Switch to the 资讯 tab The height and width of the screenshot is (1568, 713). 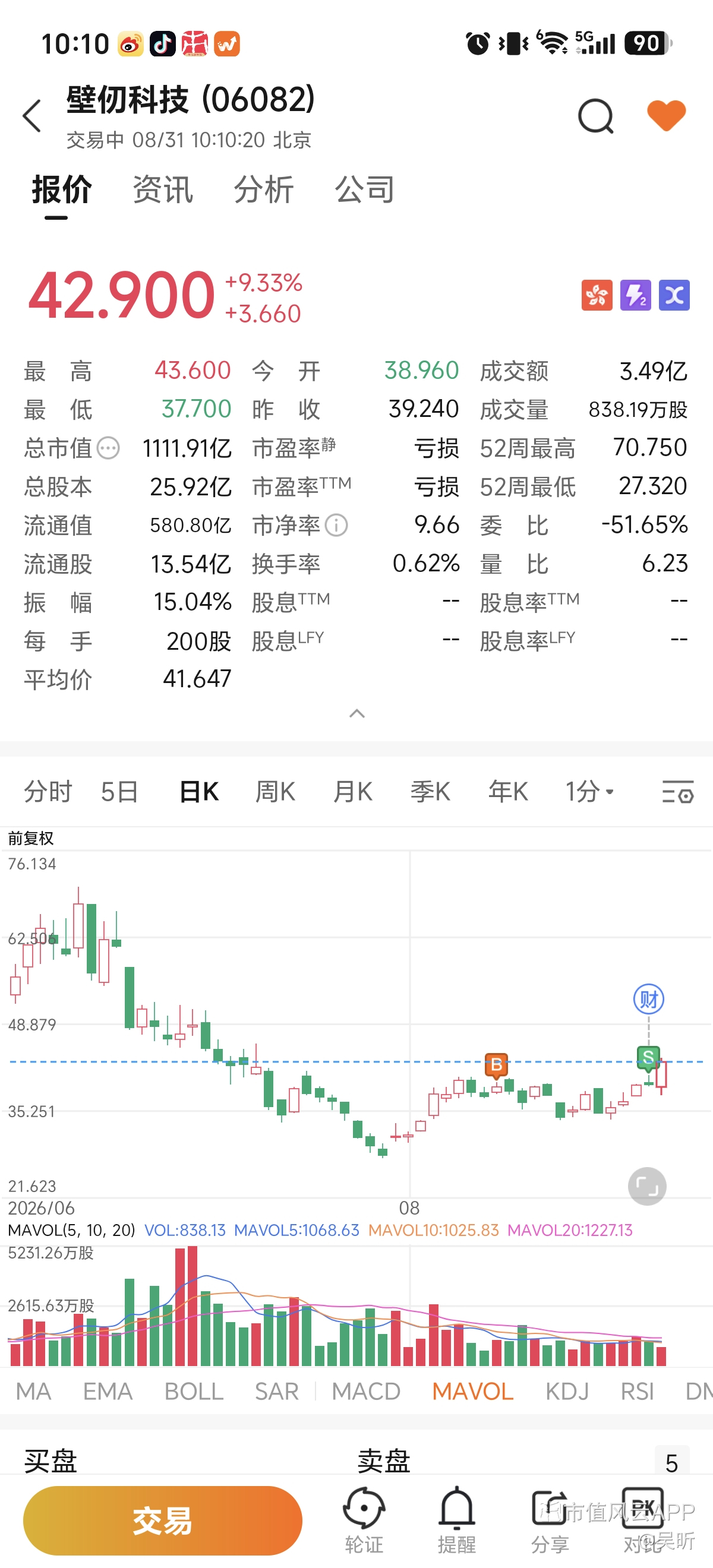(x=163, y=189)
